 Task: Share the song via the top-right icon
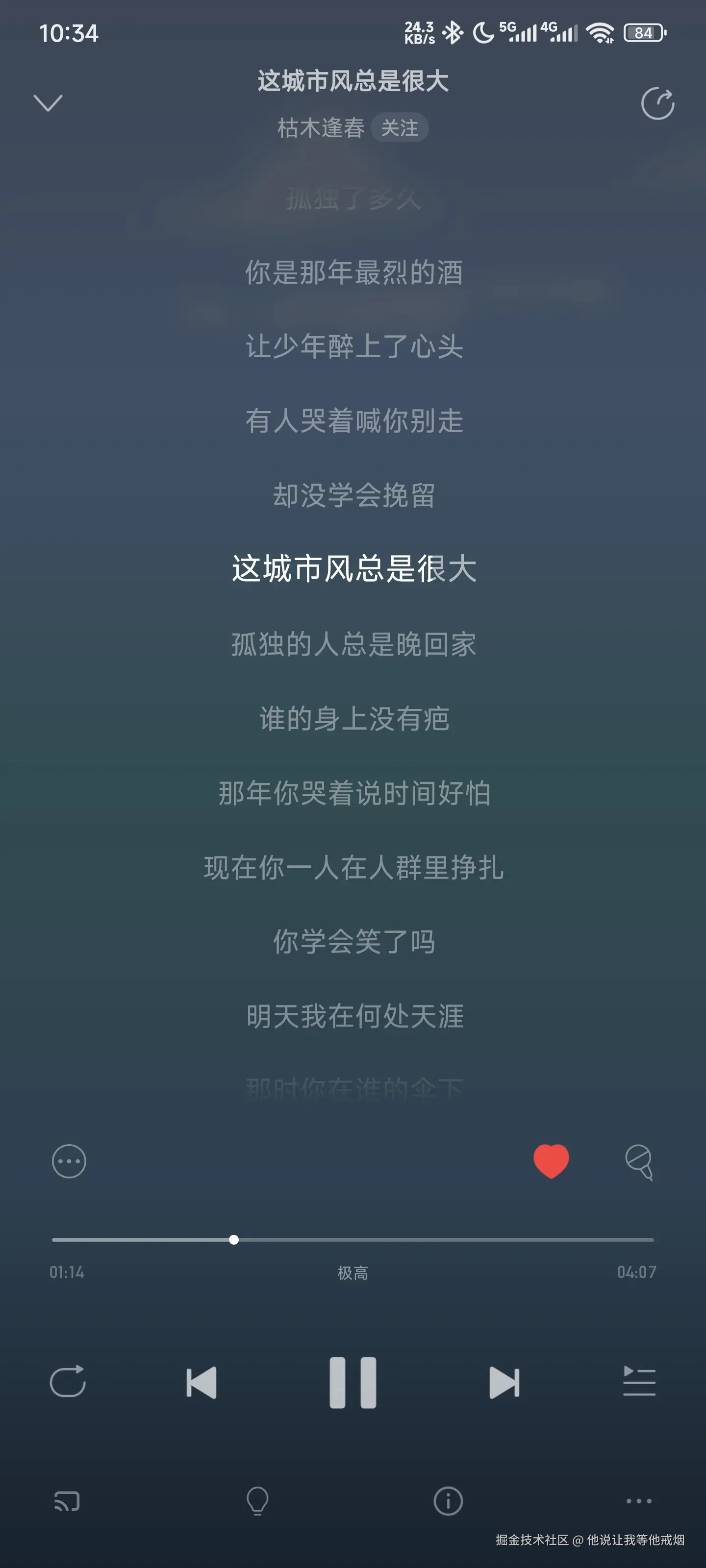point(657,103)
